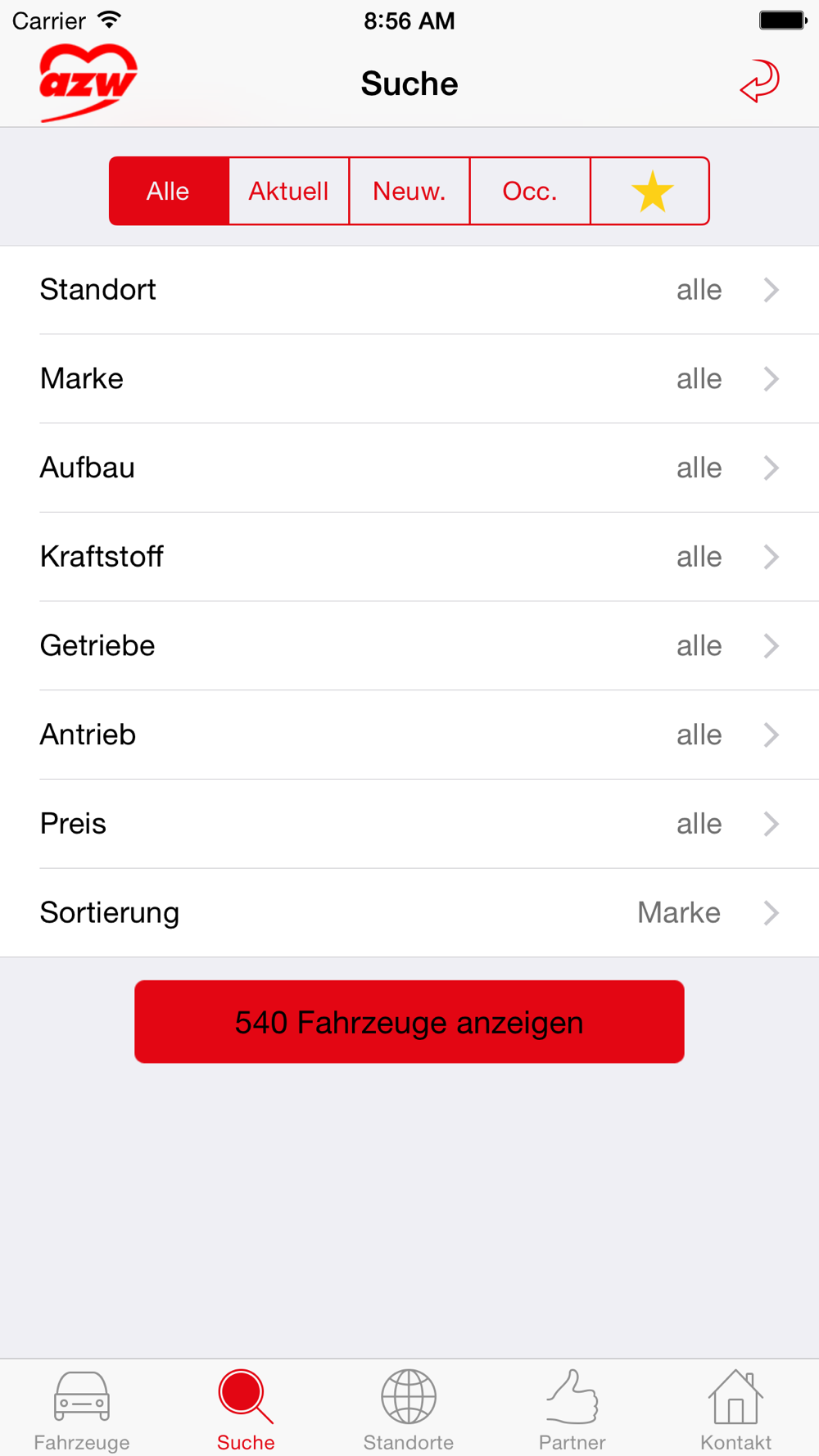
Task: Open the Getriebe filter
Action: 409,646
